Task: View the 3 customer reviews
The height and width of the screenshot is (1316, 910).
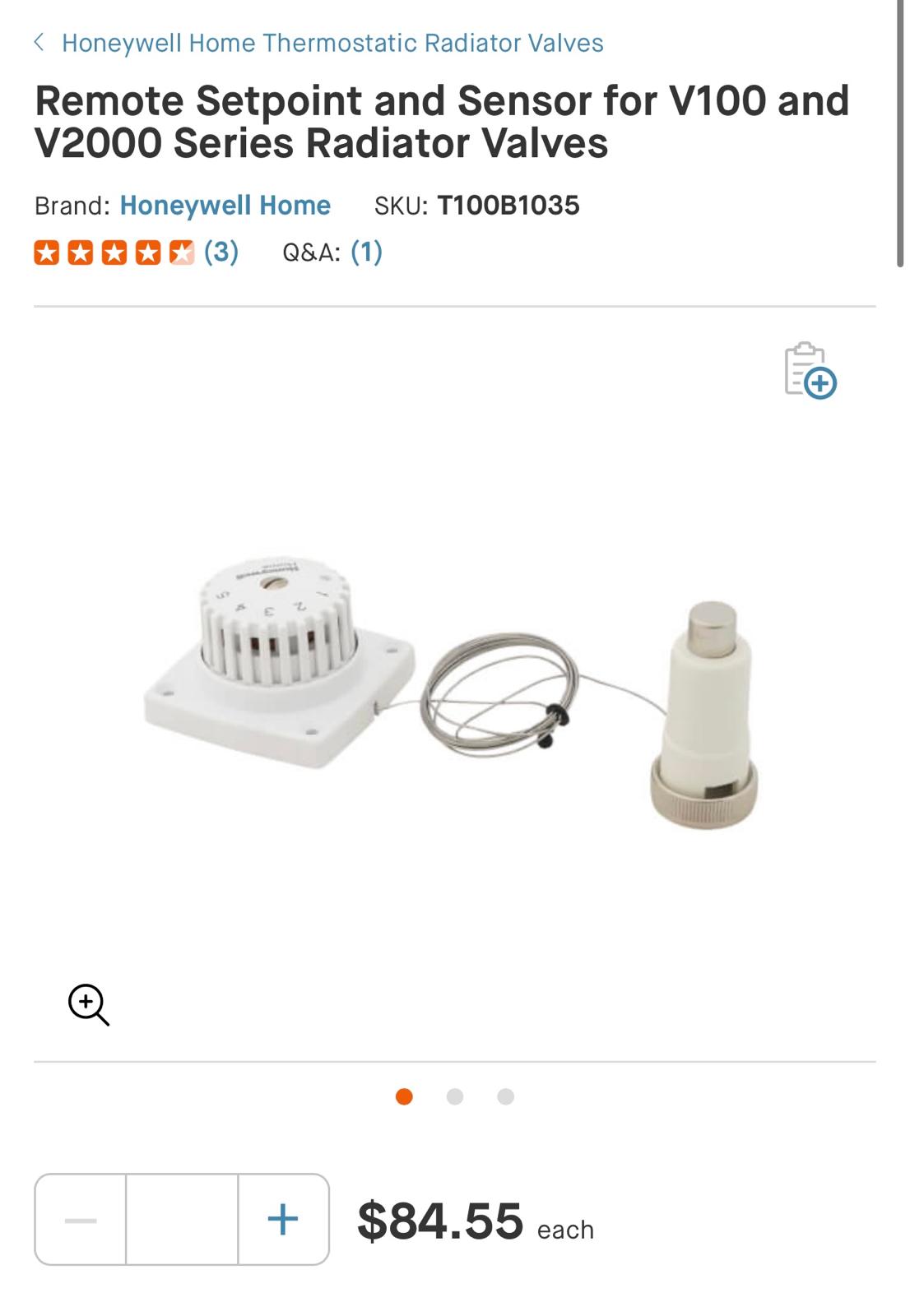Action: 221,252
